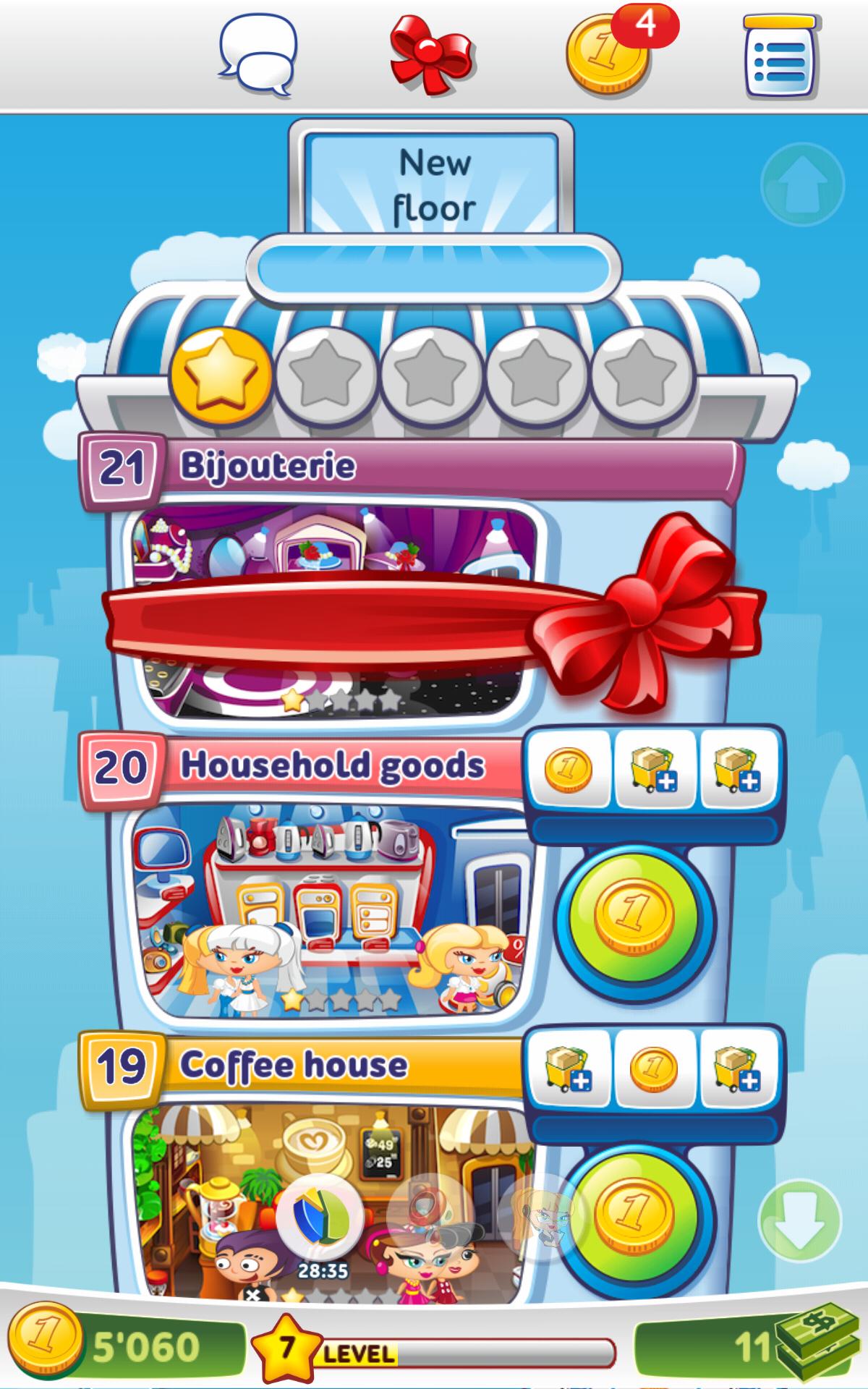Open the cash stack balance
This screenshot has height=1389, width=868.
[x=752, y=1347]
